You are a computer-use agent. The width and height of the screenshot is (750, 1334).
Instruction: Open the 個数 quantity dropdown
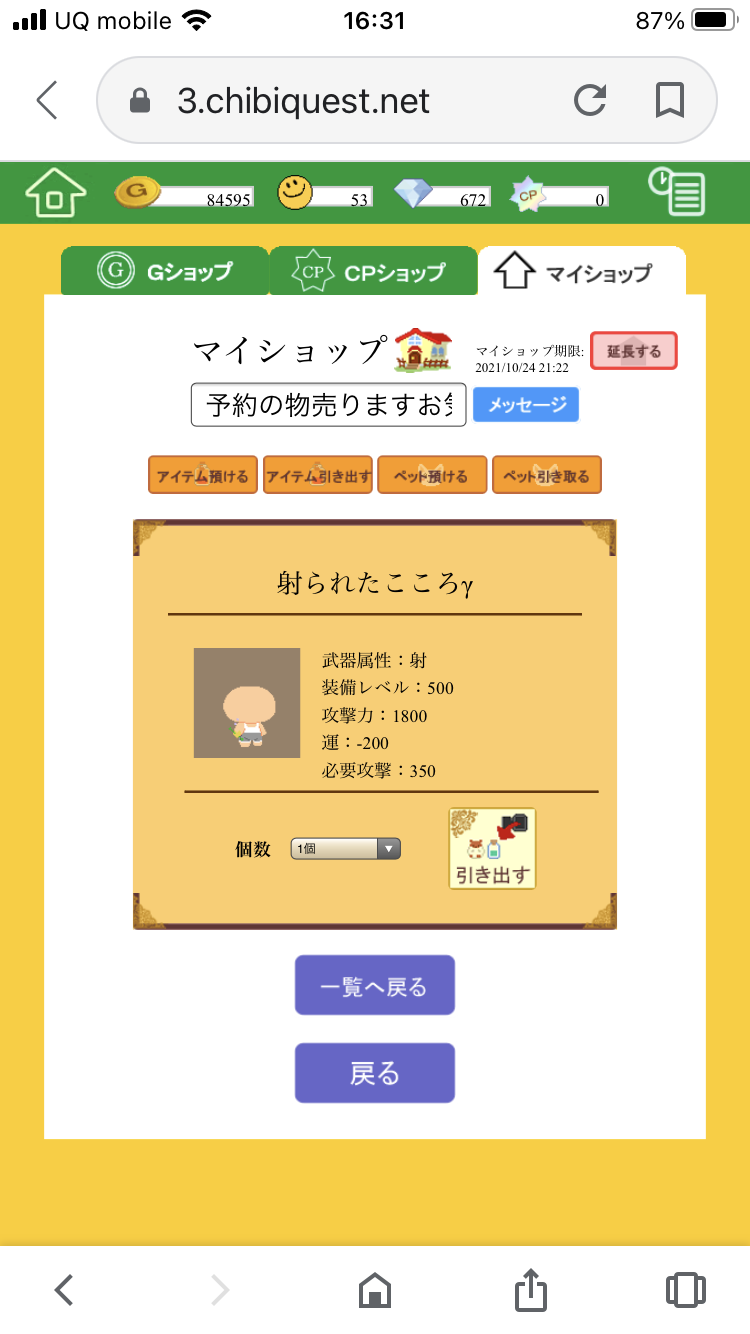pos(346,849)
